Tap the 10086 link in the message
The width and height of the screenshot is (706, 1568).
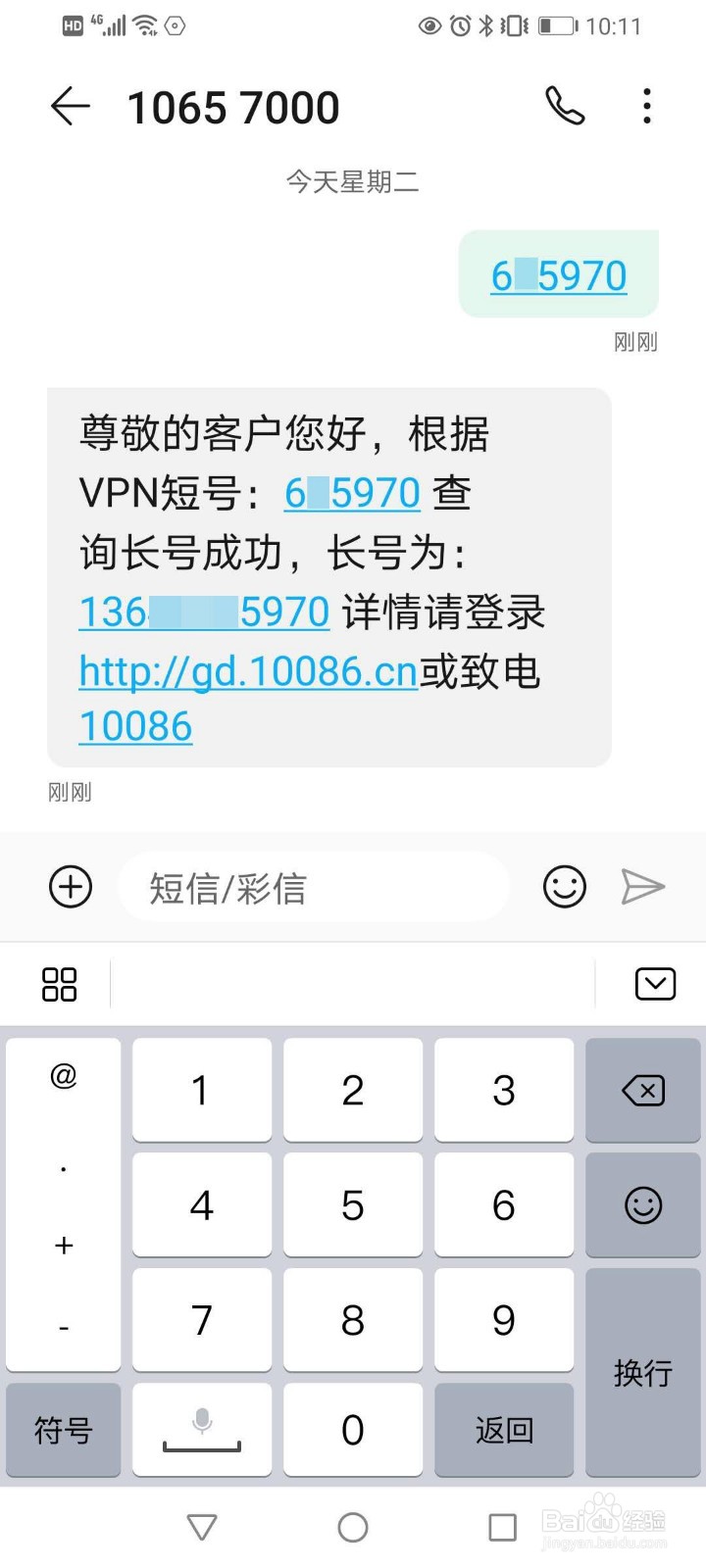coord(135,727)
